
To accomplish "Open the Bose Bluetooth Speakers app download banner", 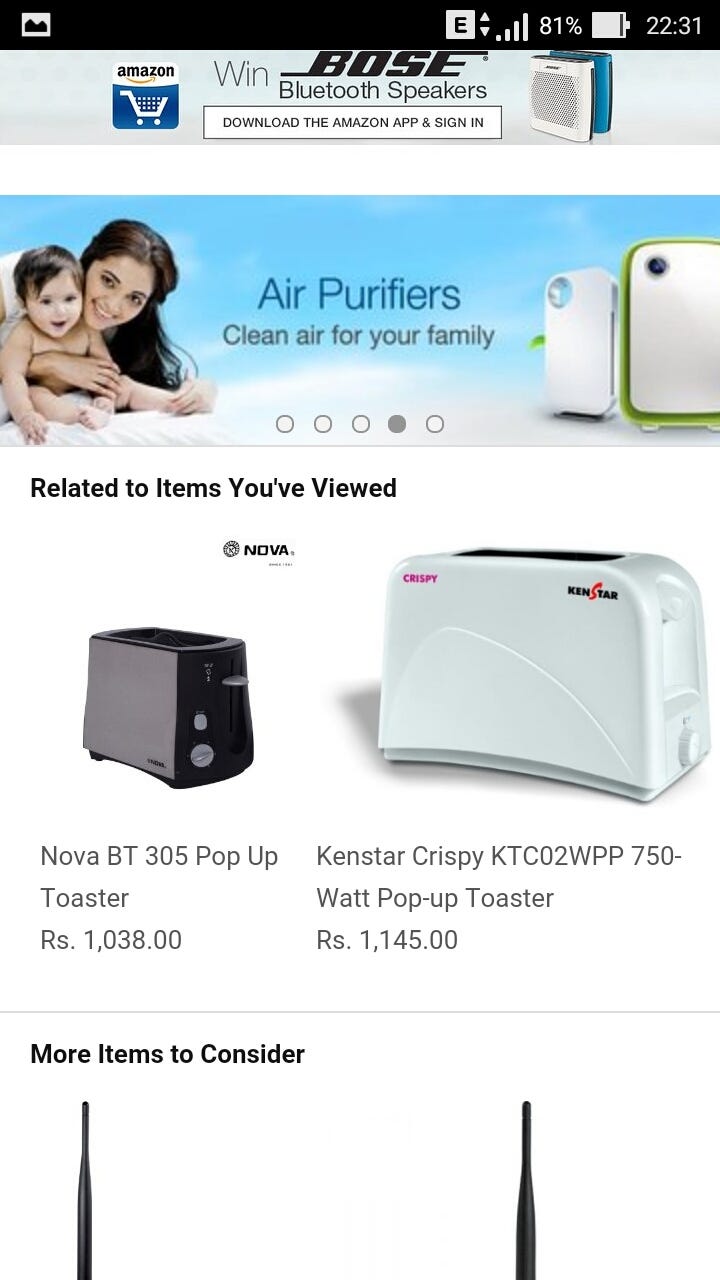I will 360,97.
